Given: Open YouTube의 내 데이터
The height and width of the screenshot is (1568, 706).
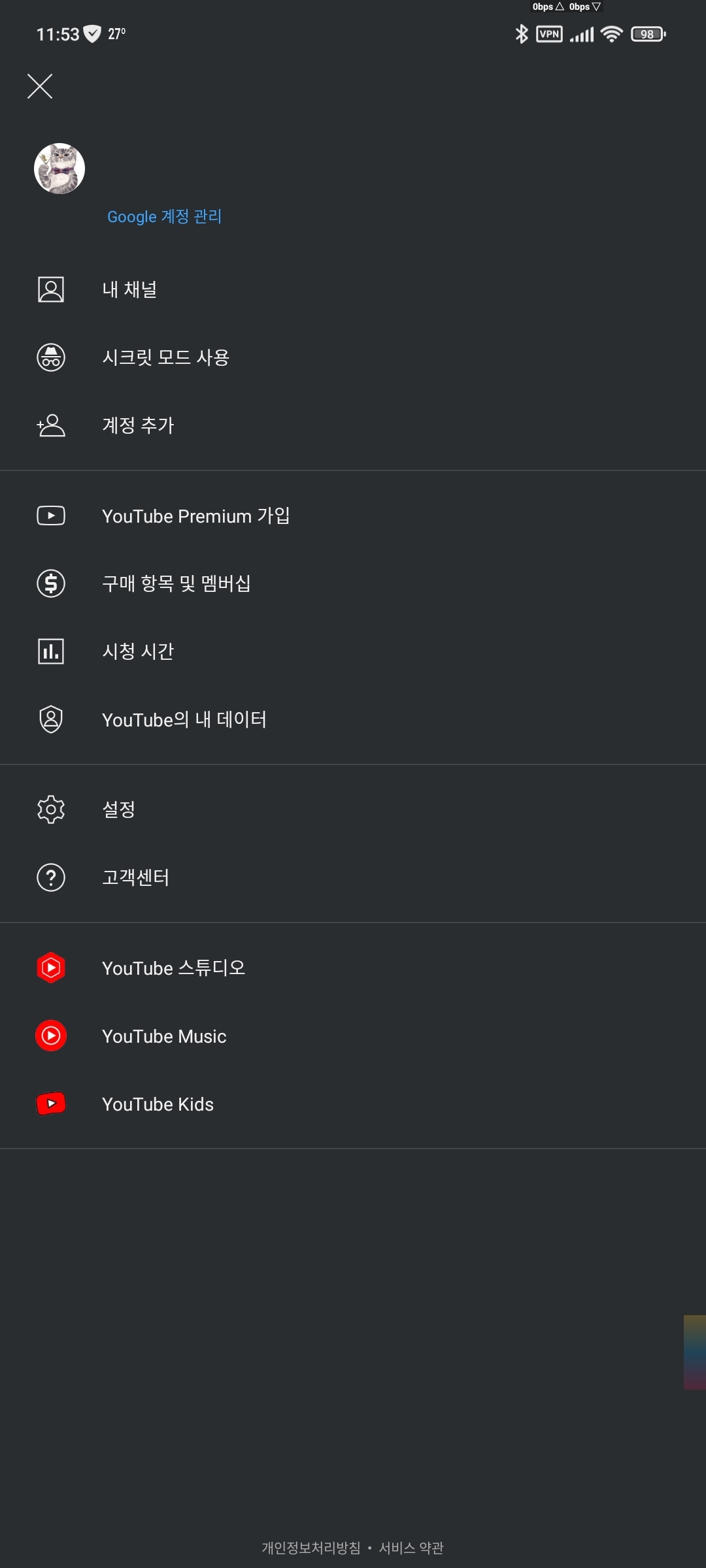Looking at the screenshot, I should coord(353,719).
